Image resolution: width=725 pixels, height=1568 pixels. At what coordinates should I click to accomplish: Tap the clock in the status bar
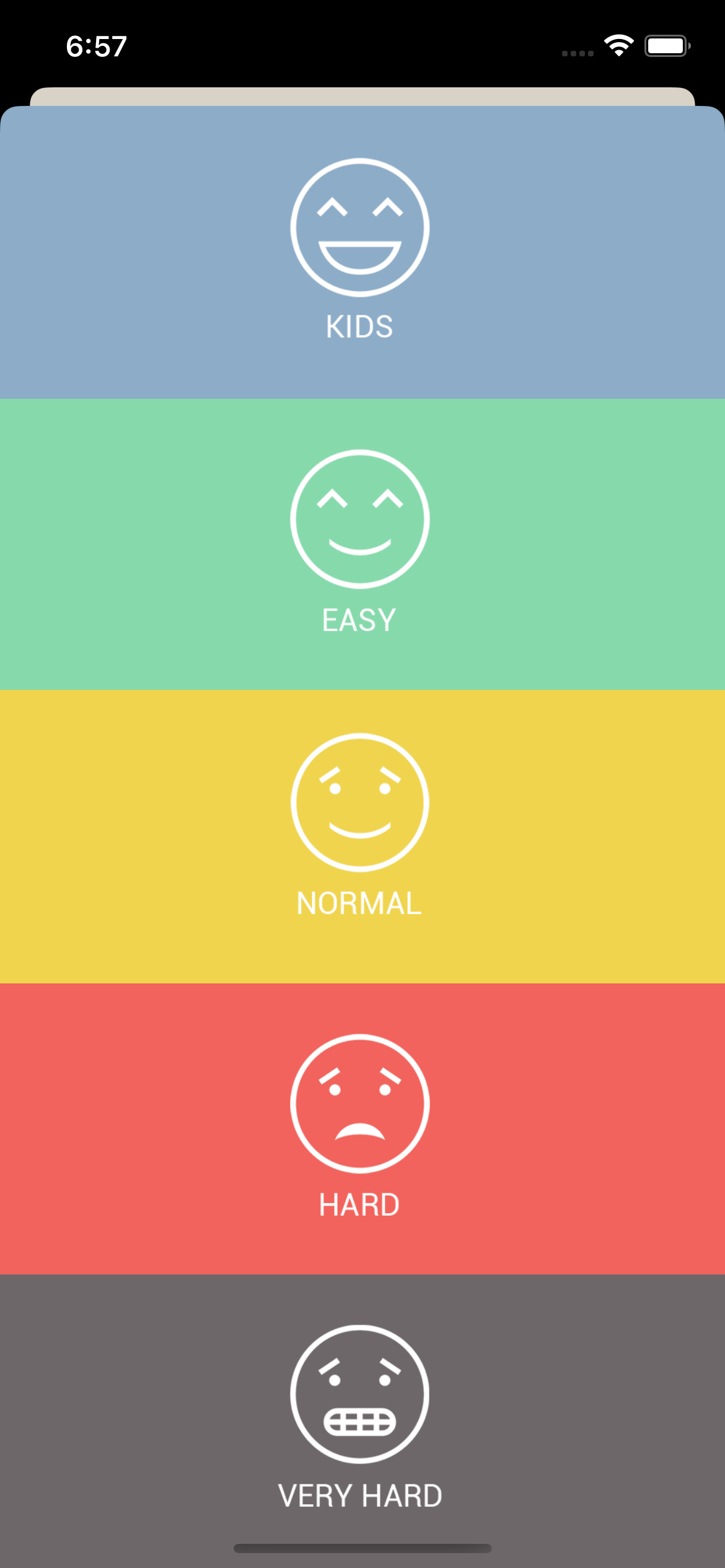(x=96, y=45)
